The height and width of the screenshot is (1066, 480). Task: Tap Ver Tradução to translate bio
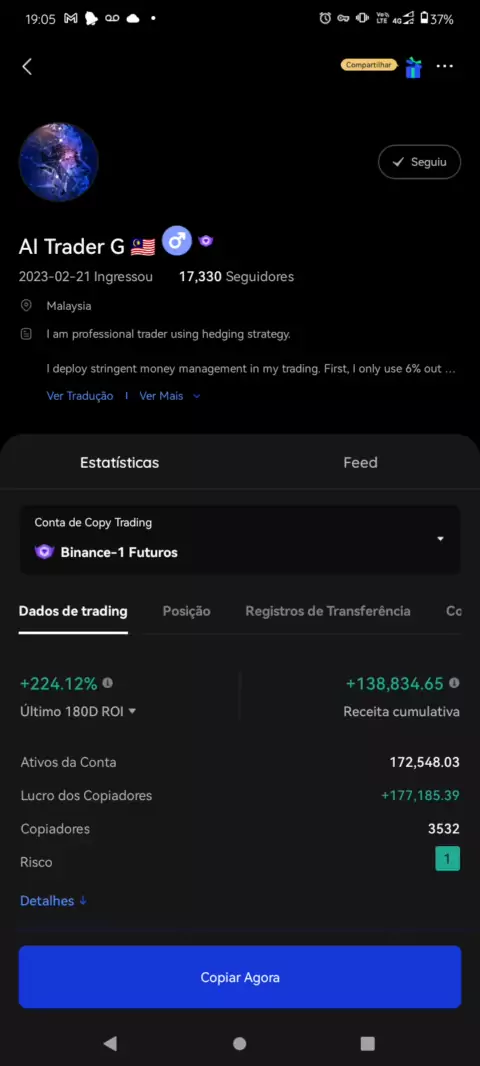(80, 396)
